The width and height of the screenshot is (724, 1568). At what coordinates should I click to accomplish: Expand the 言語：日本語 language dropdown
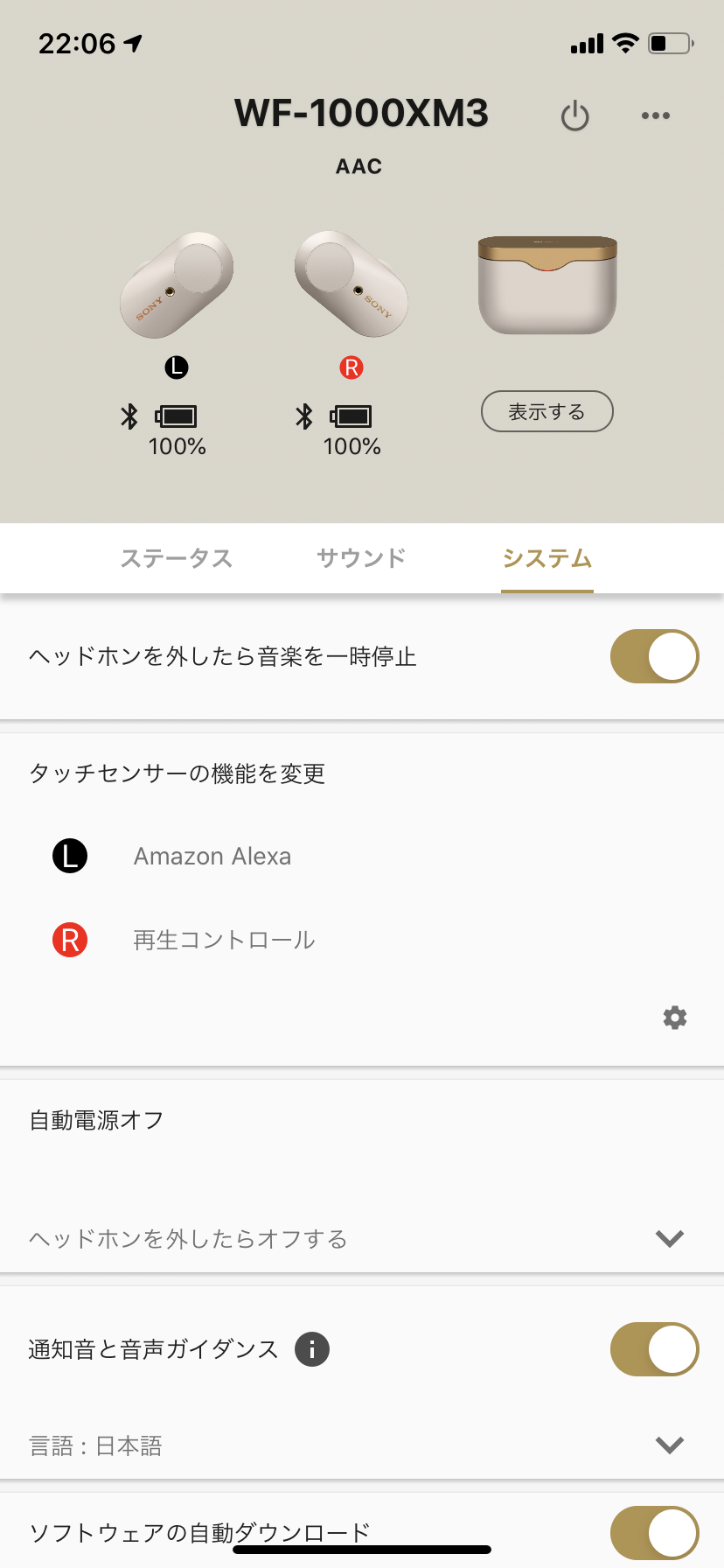point(362,1445)
